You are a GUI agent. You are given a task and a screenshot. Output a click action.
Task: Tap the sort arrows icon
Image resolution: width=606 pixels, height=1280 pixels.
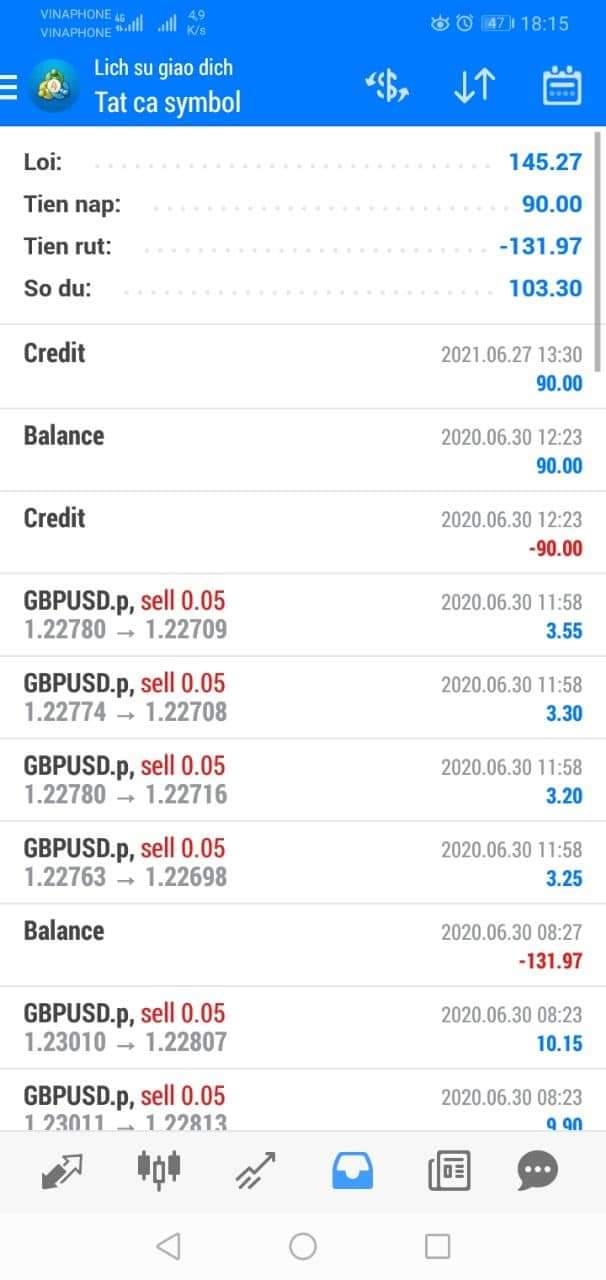pos(474,87)
